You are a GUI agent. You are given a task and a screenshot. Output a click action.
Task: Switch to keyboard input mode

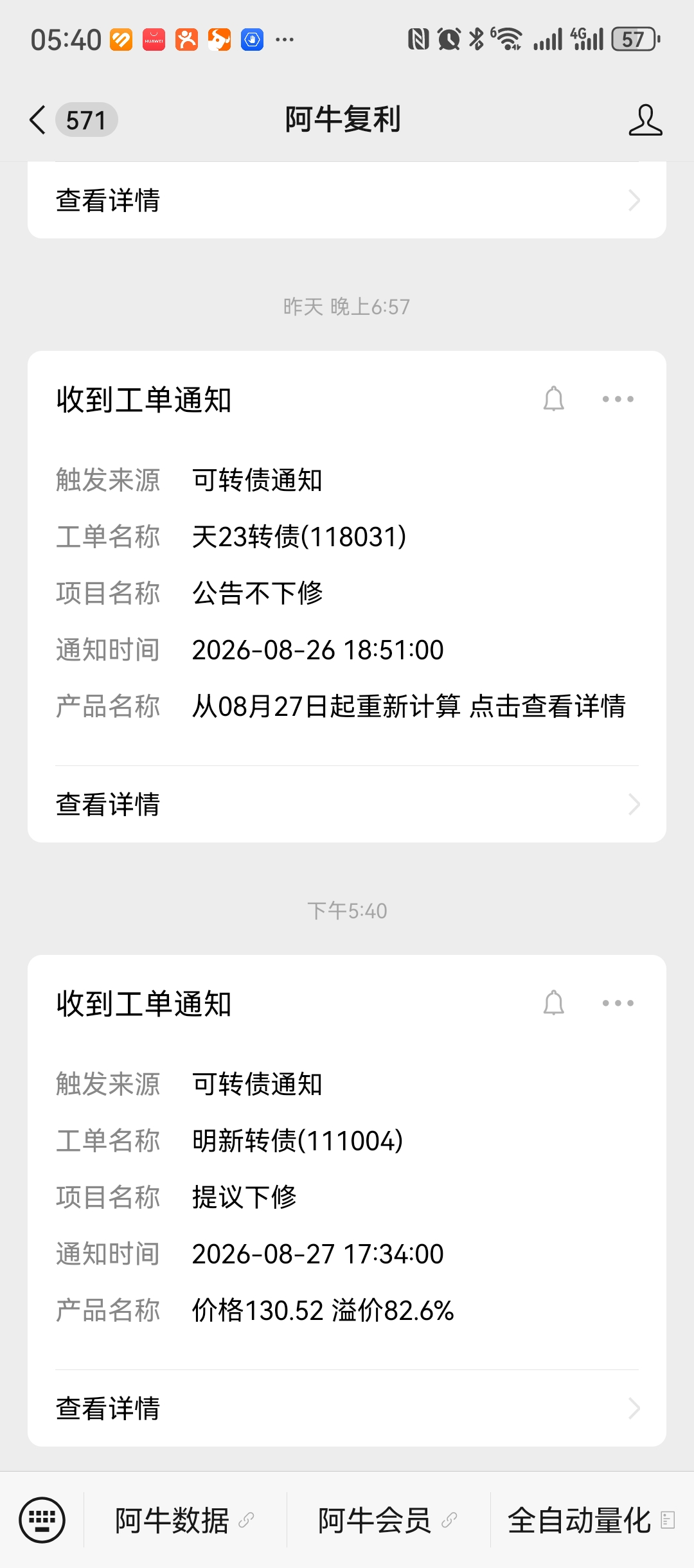point(42,1520)
